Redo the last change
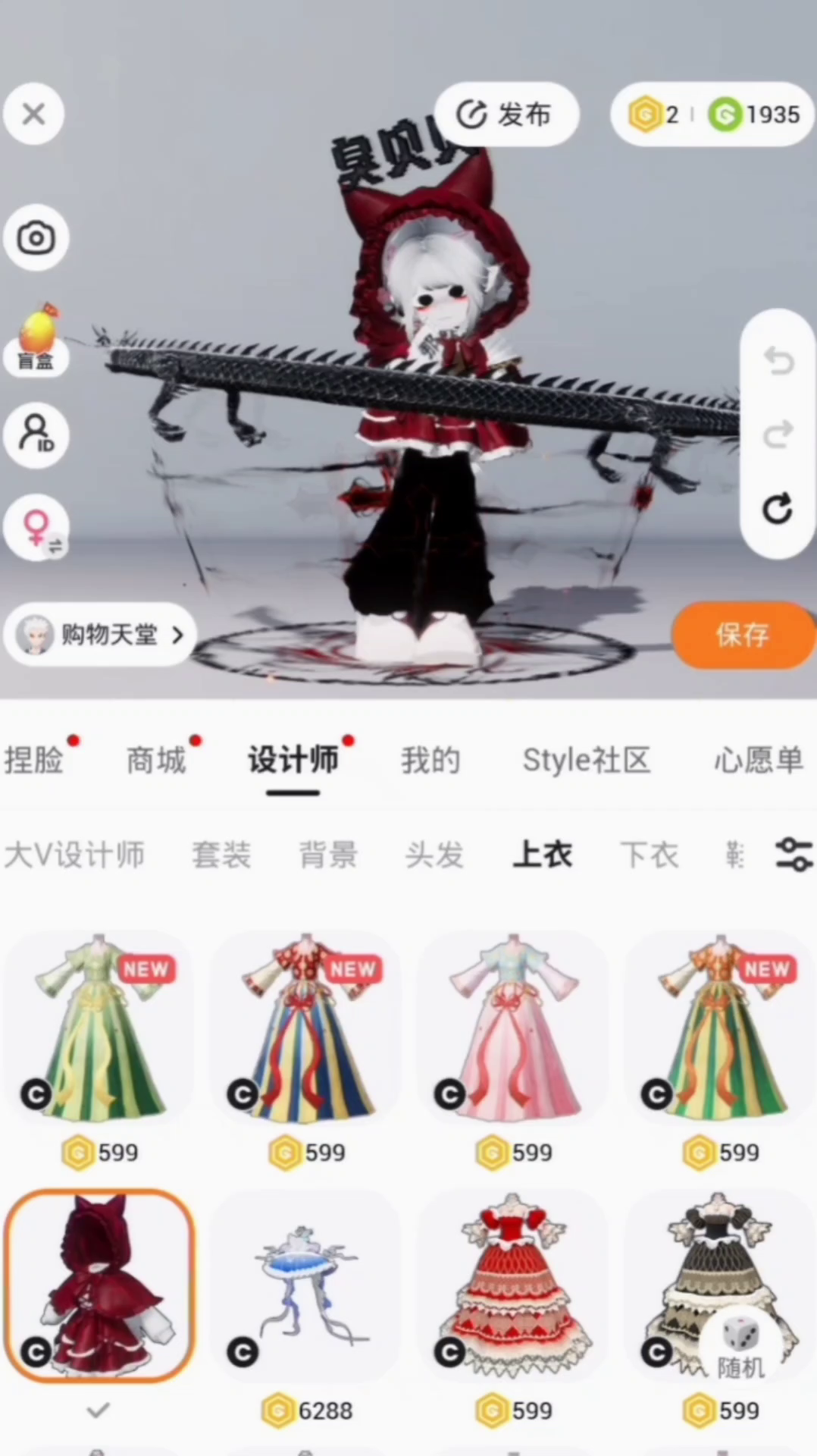The width and height of the screenshot is (817, 1456). point(778,435)
